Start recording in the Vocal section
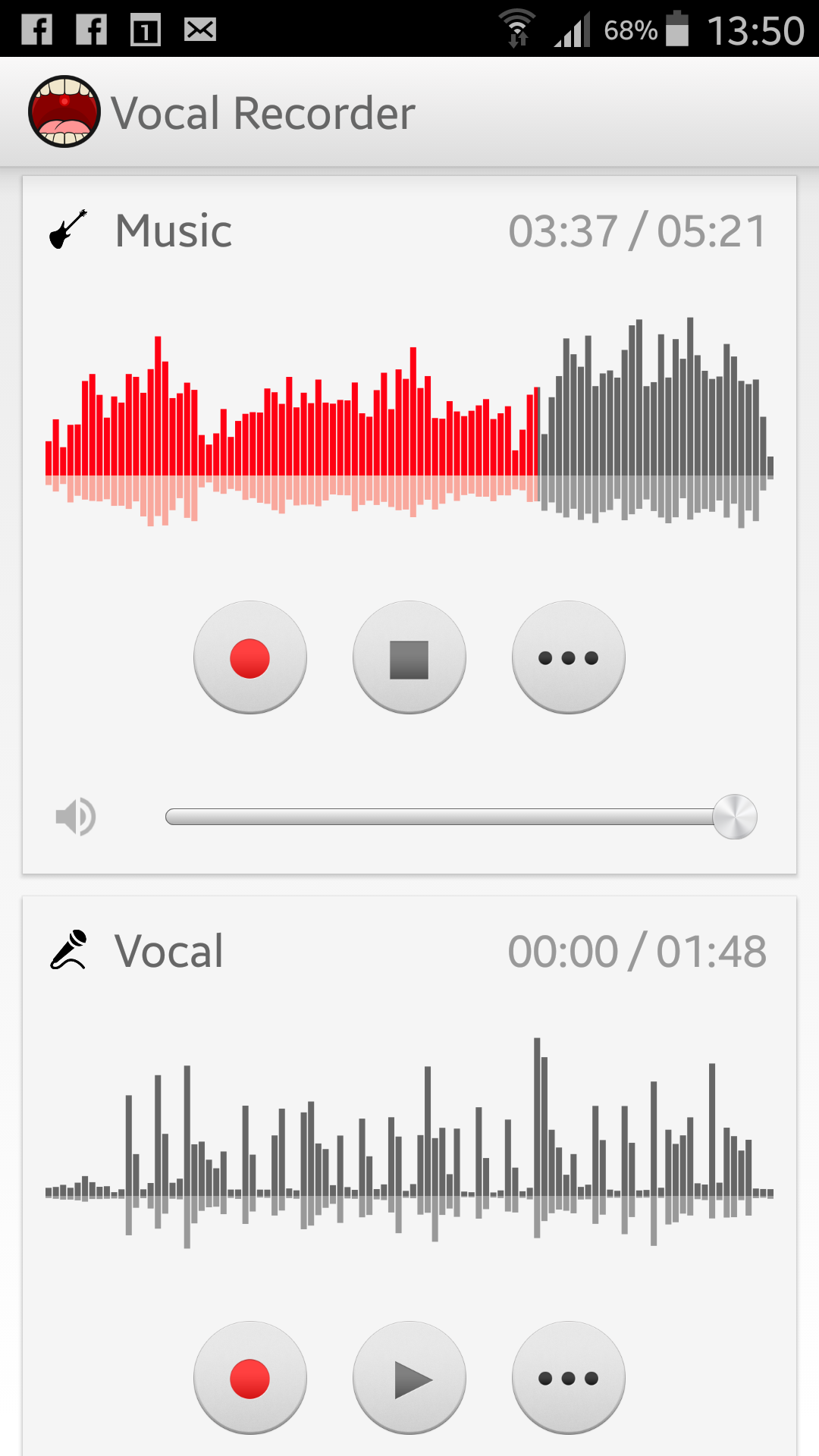Image resolution: width=819 pixels, height=1456 pixels. tap(250, 1378)
